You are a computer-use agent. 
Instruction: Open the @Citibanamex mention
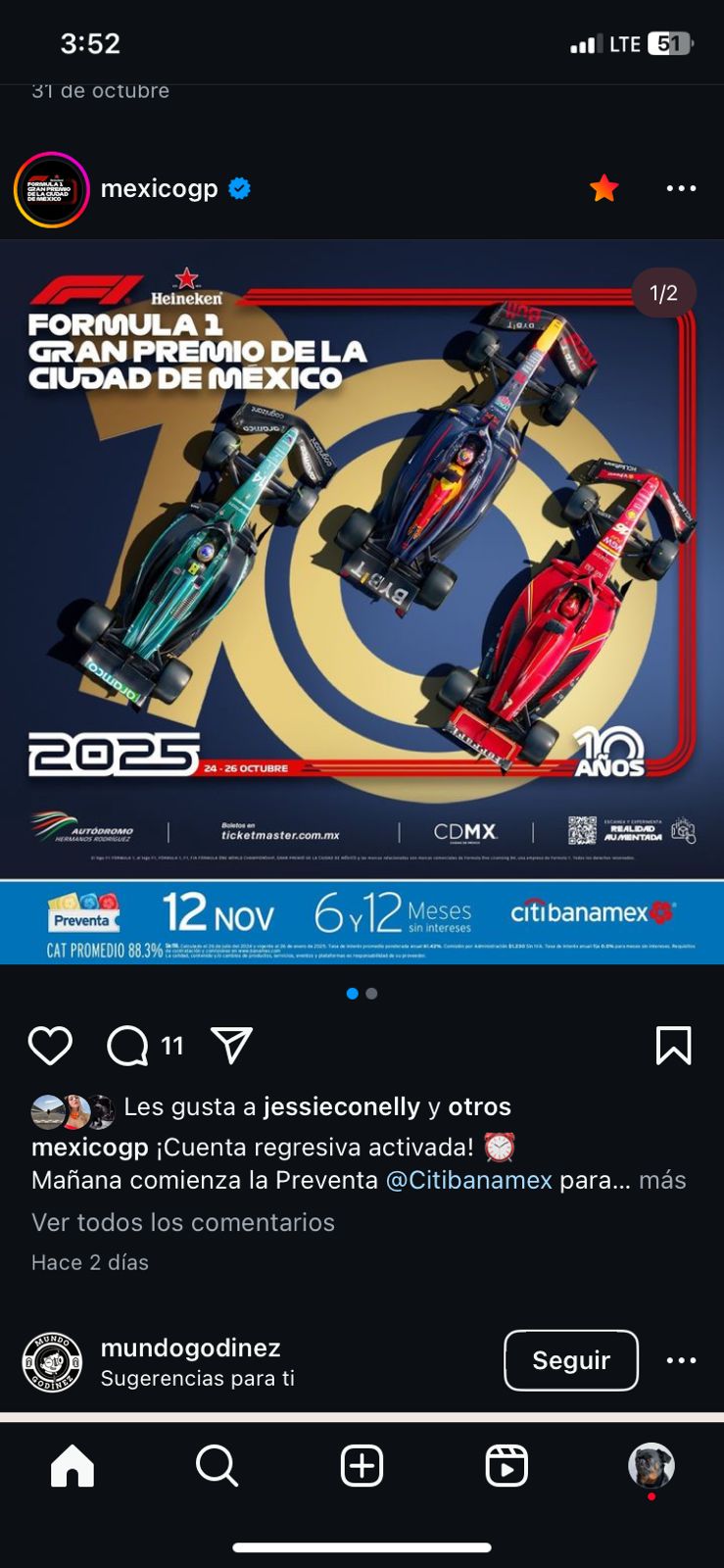point(469,1180)
